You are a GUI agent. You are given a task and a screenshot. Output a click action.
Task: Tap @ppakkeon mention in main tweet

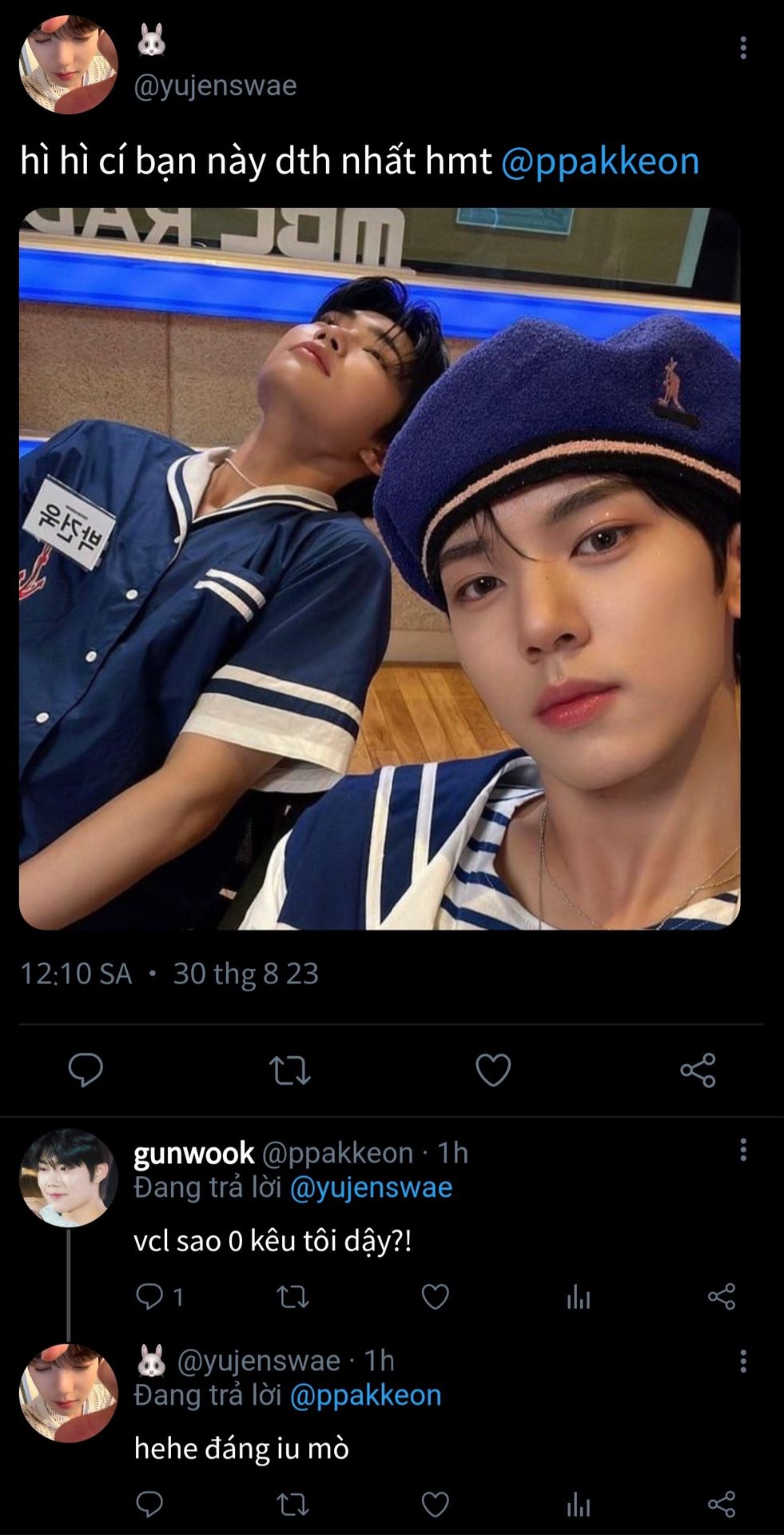click(x=600, y=161)
